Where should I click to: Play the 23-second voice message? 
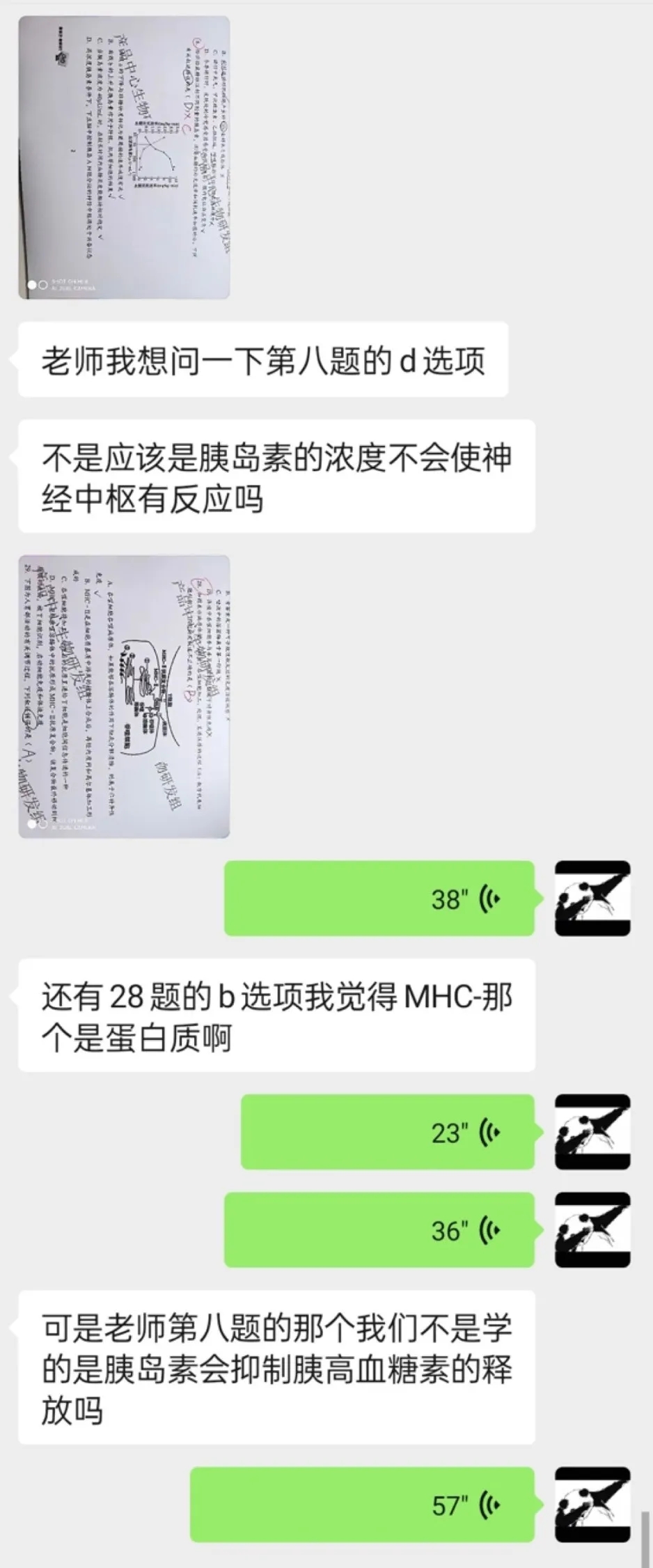tap(387, 1132)
